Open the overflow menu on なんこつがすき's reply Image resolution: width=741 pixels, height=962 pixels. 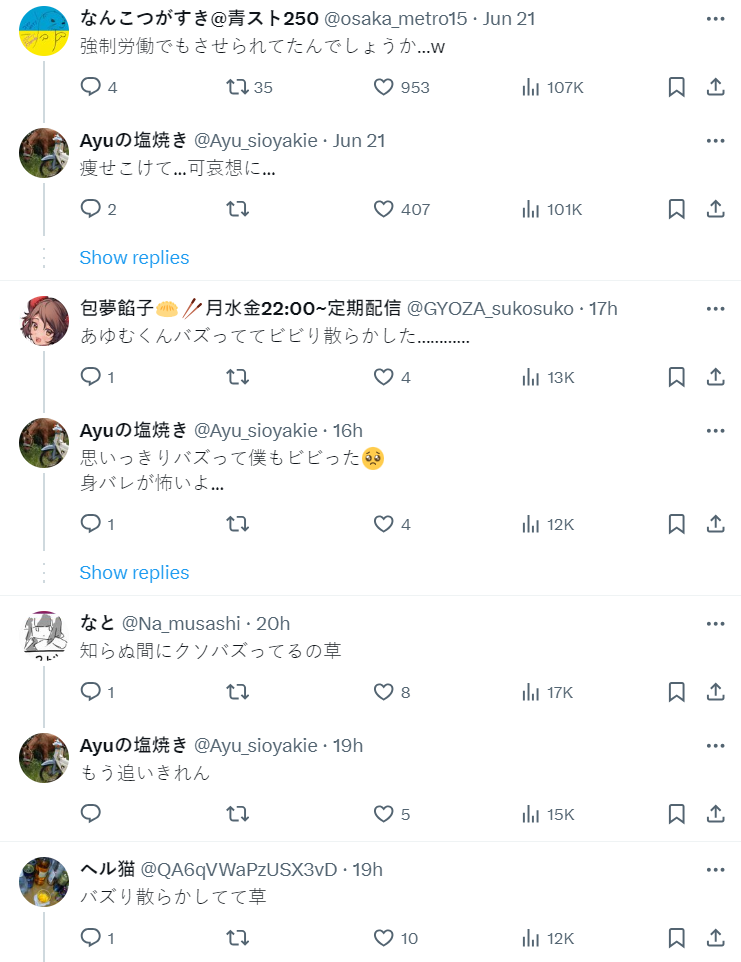[x=715, y=19]
